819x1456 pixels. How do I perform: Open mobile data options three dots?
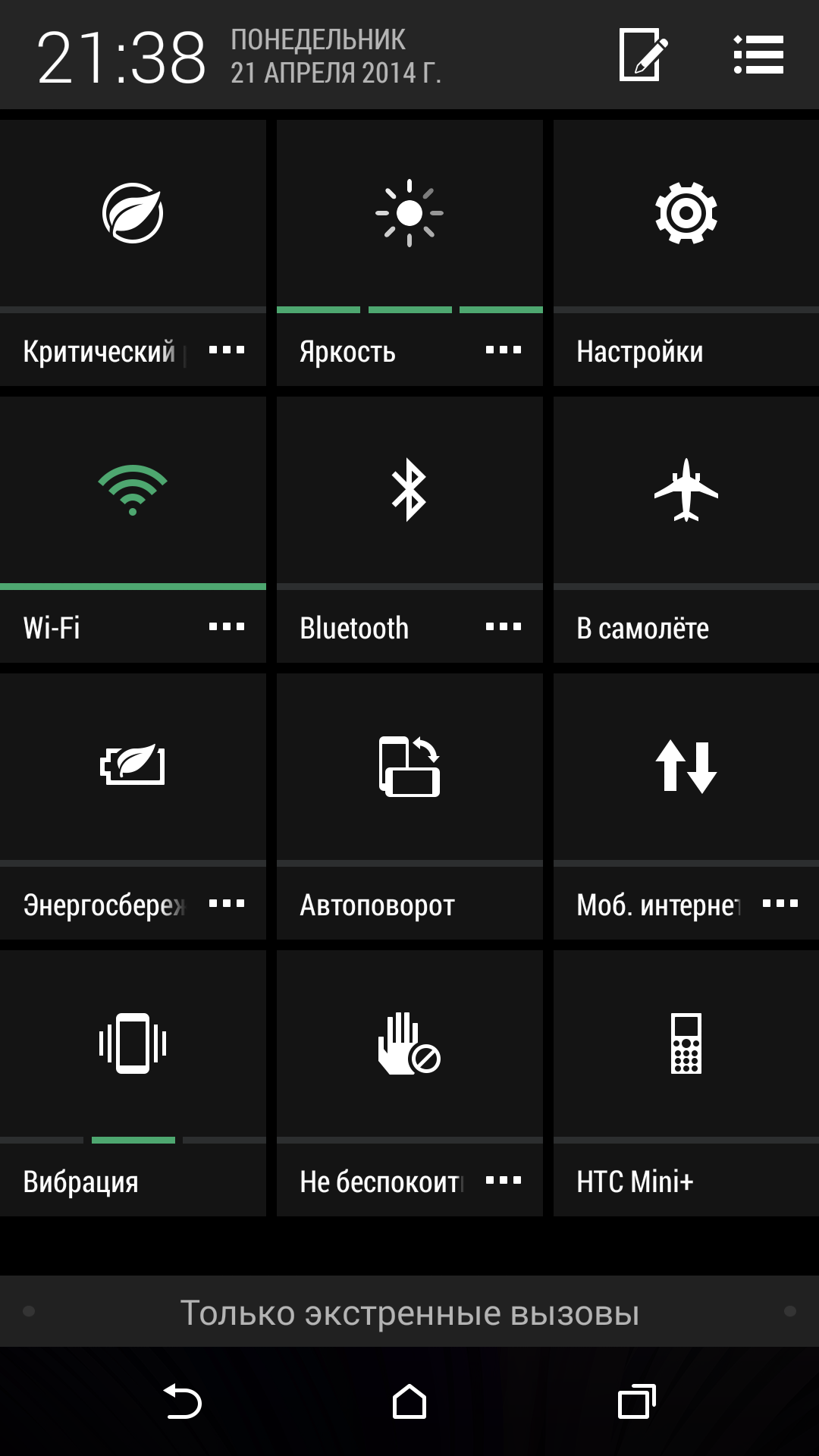tap(780, 904)
